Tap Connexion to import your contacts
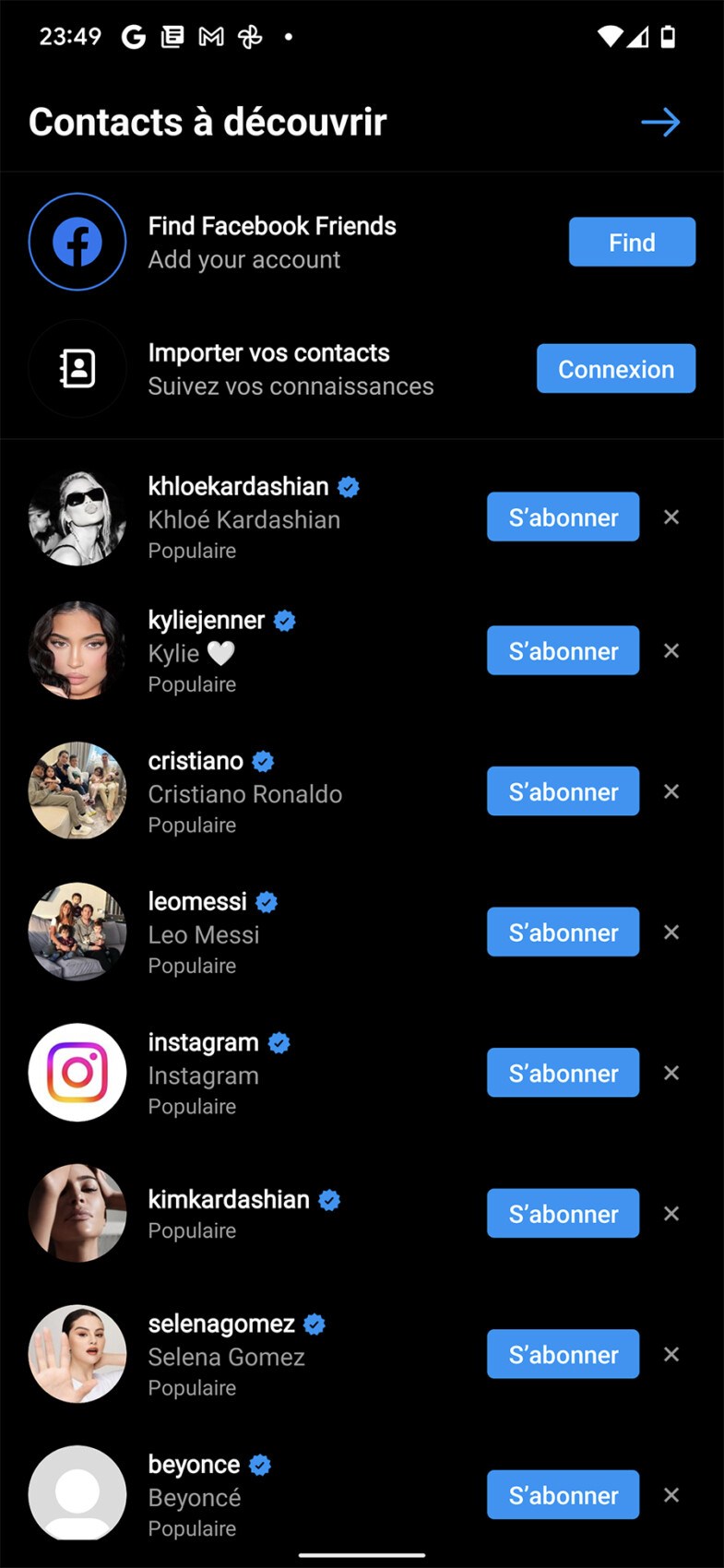This screenshot has width=724, height=1568. pos(615,369)
